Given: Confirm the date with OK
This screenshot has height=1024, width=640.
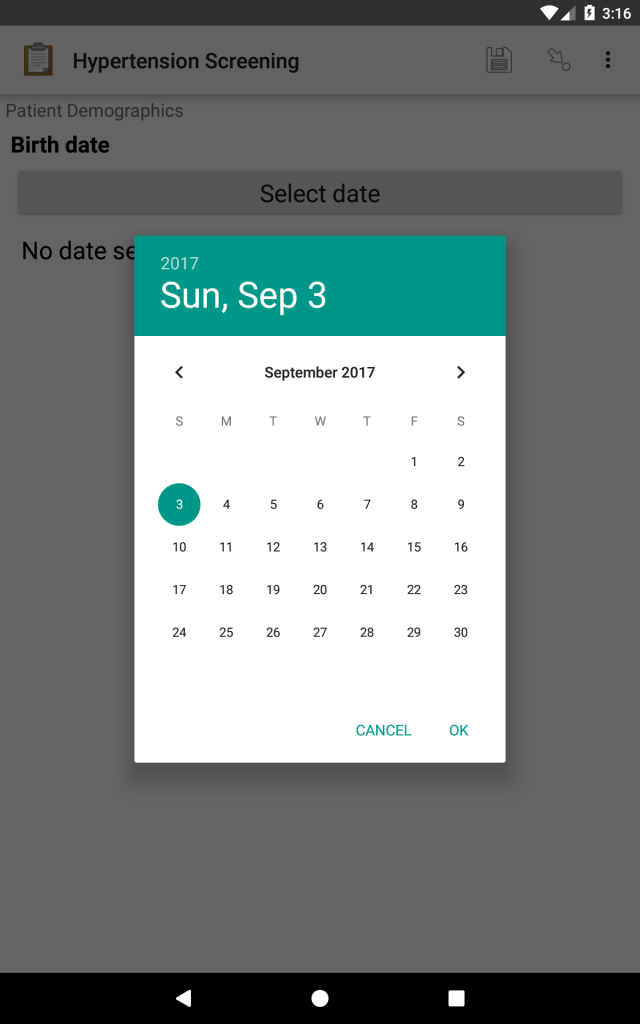Looking at the screenshot, I should [458, 730].
